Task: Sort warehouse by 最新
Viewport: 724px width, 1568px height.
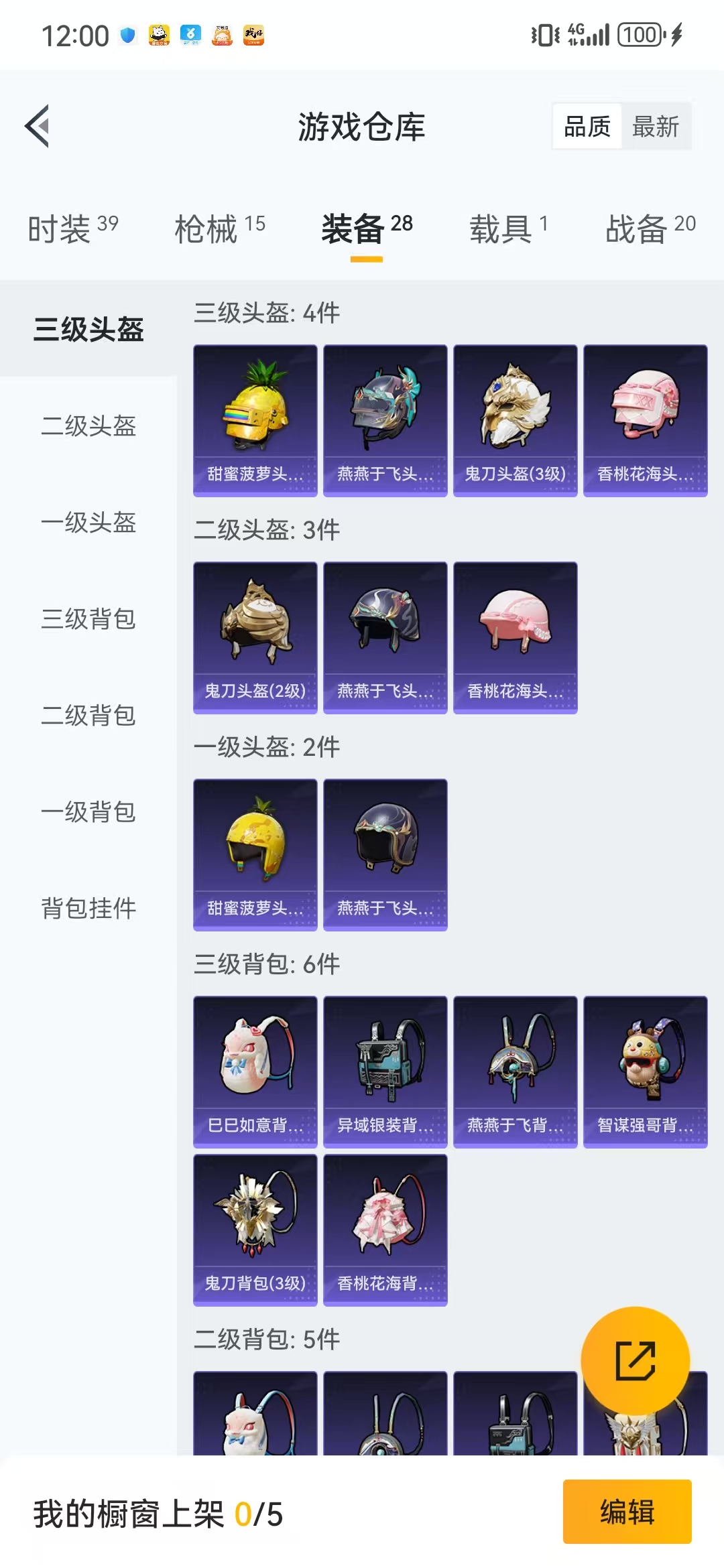Action: tap(655, 126)
